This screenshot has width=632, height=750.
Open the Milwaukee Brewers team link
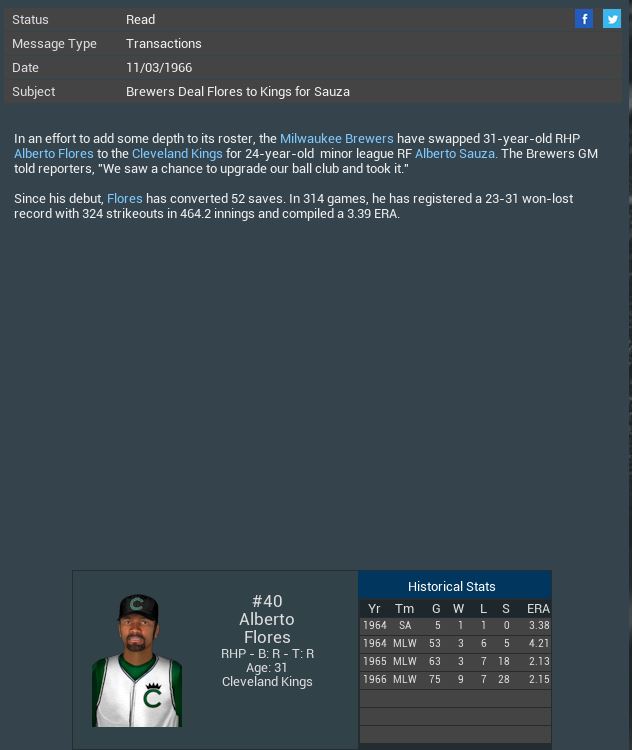336,139
